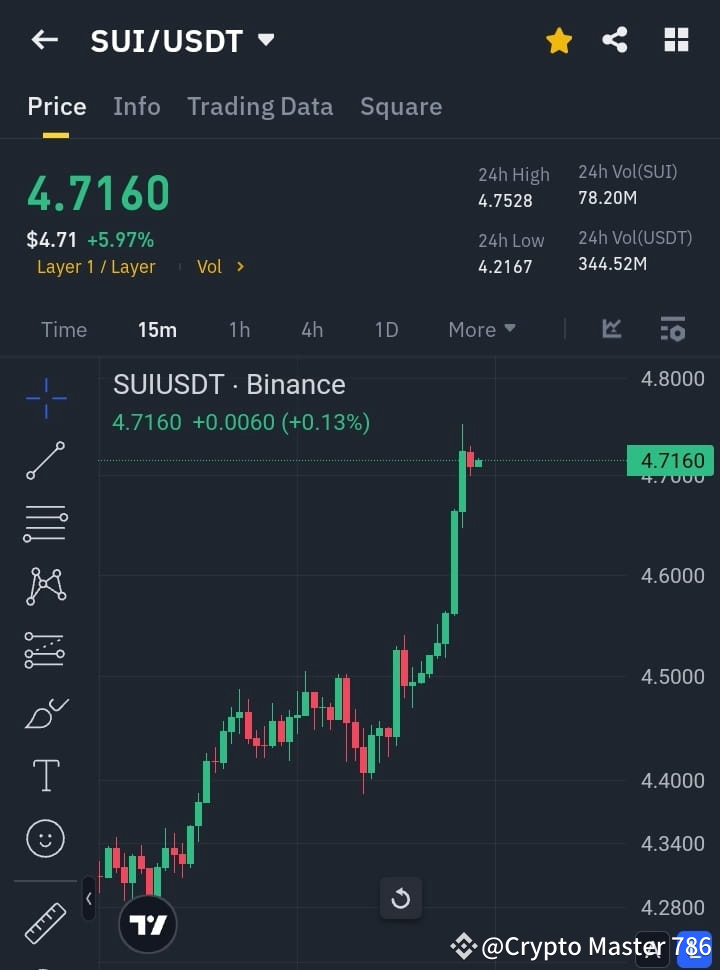Open the SUI/USDT pair selector dropdown
The image size is (720, 970).
coord(266,40)
